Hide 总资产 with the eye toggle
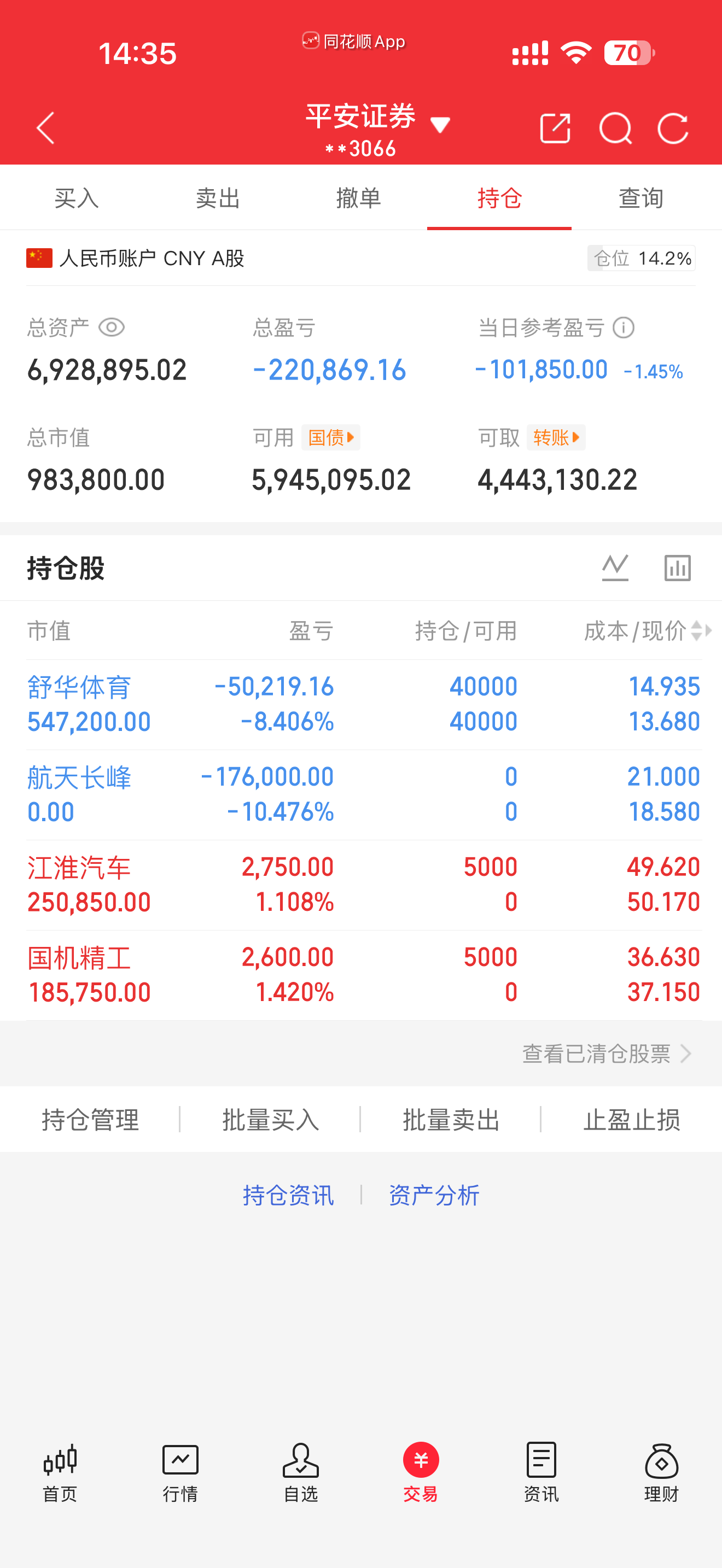 (x=113, y=327)
